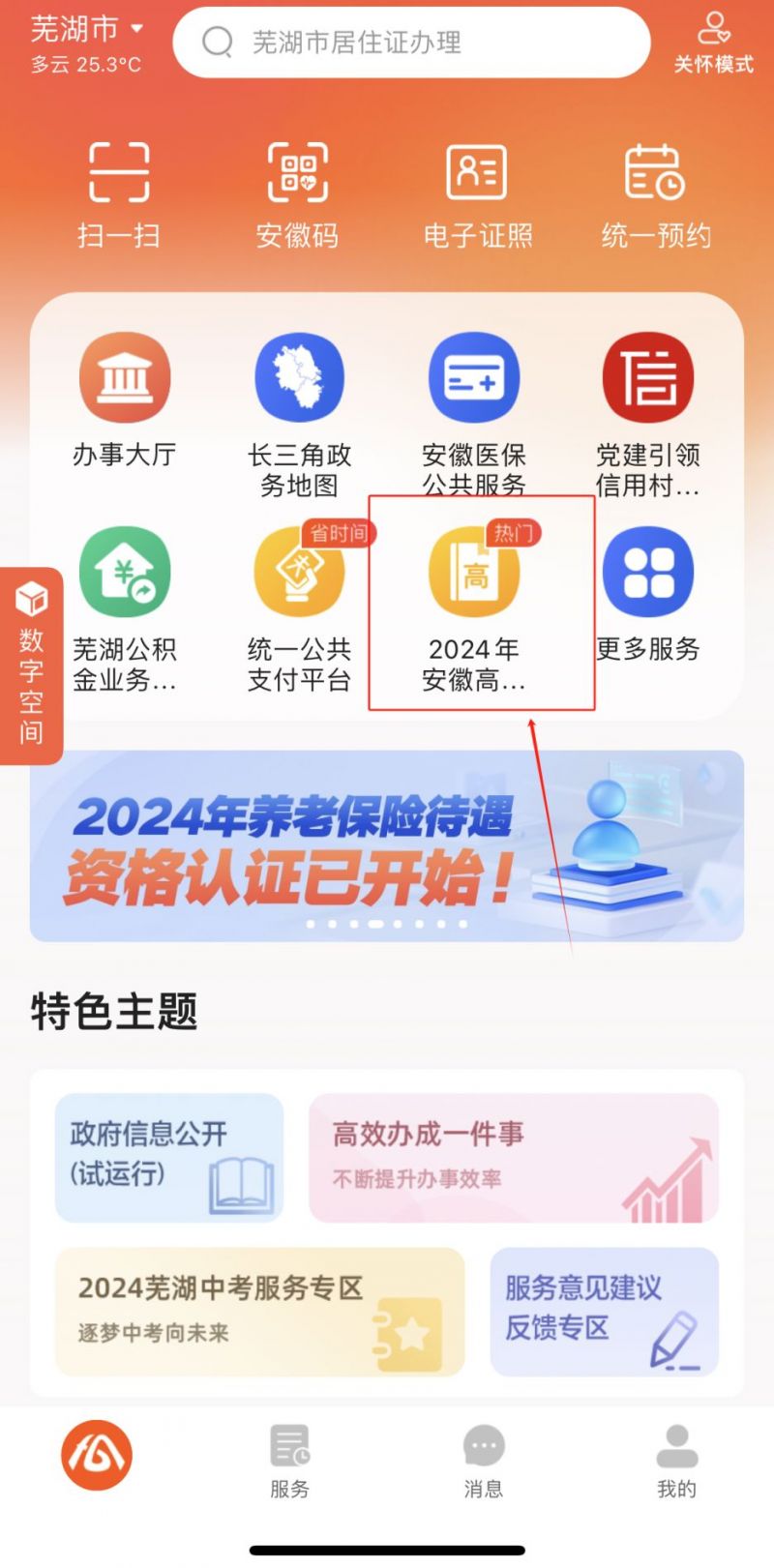Enable 关怀模式 care mode

(713, 44)
